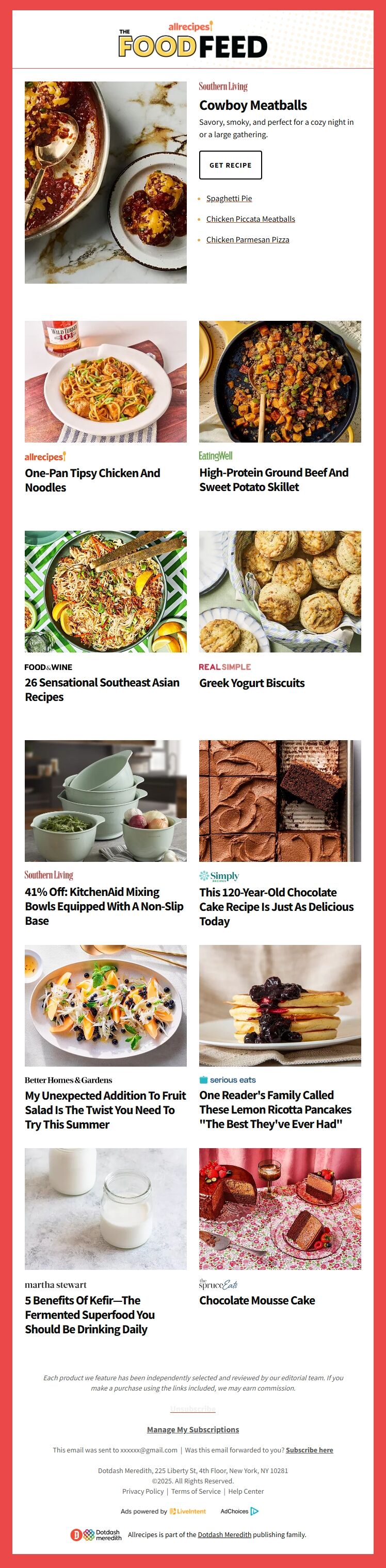Open the Chicken Parmesan Pizza link
Screen dimensions: 386x1568
(247, 240)
